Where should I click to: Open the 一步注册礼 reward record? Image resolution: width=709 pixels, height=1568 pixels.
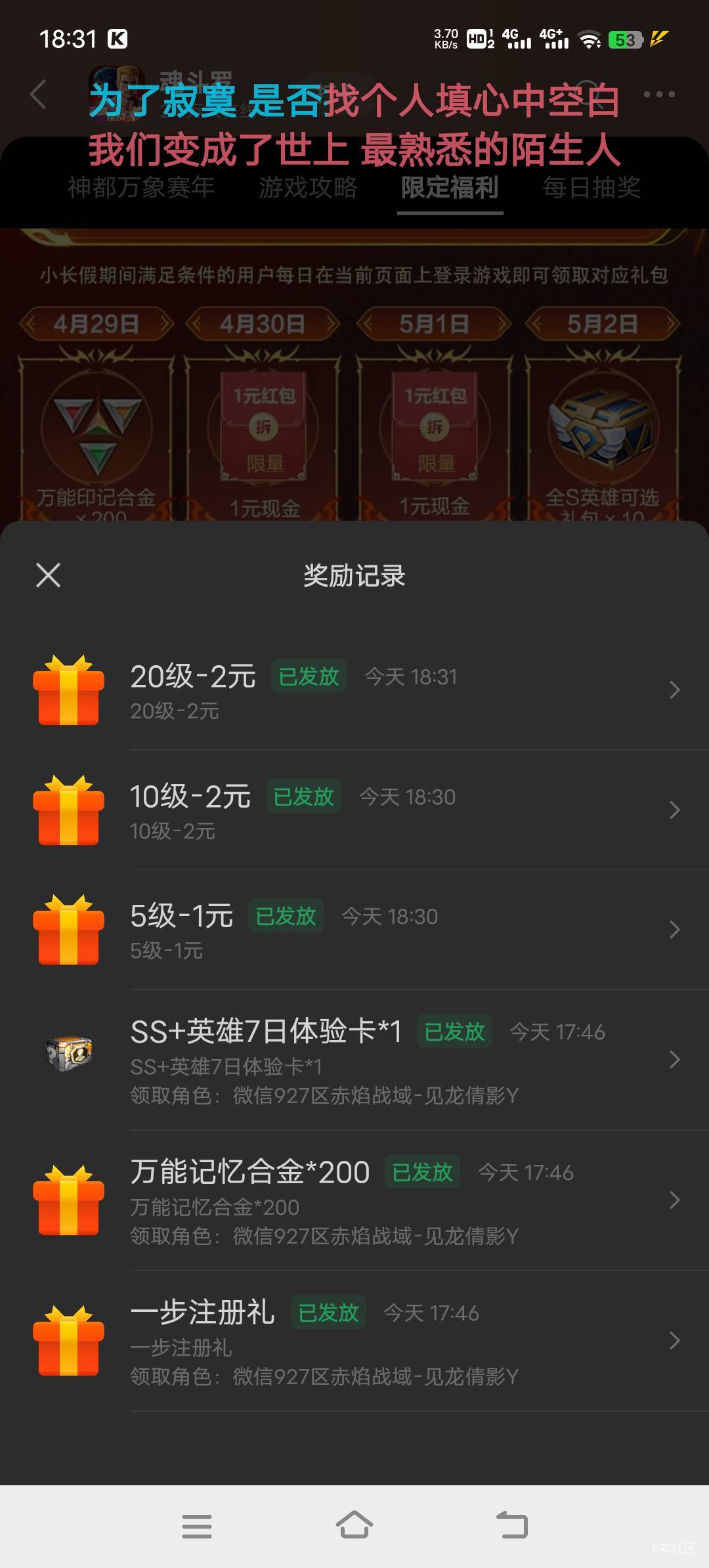(x=354, y=1340)
